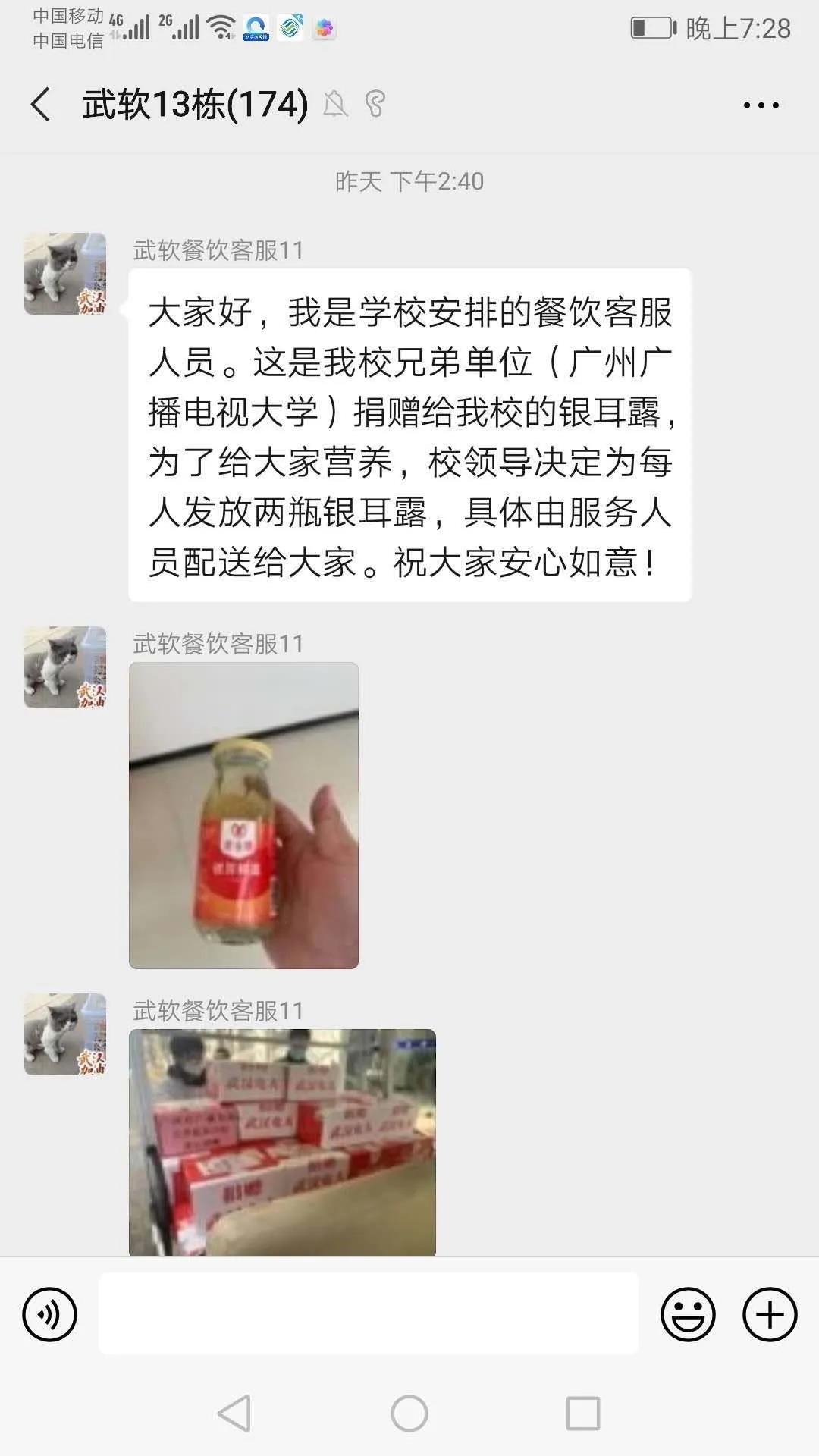Open the emoji picker
This screenshot has width=819, height=1456.
pos(688,1314)
